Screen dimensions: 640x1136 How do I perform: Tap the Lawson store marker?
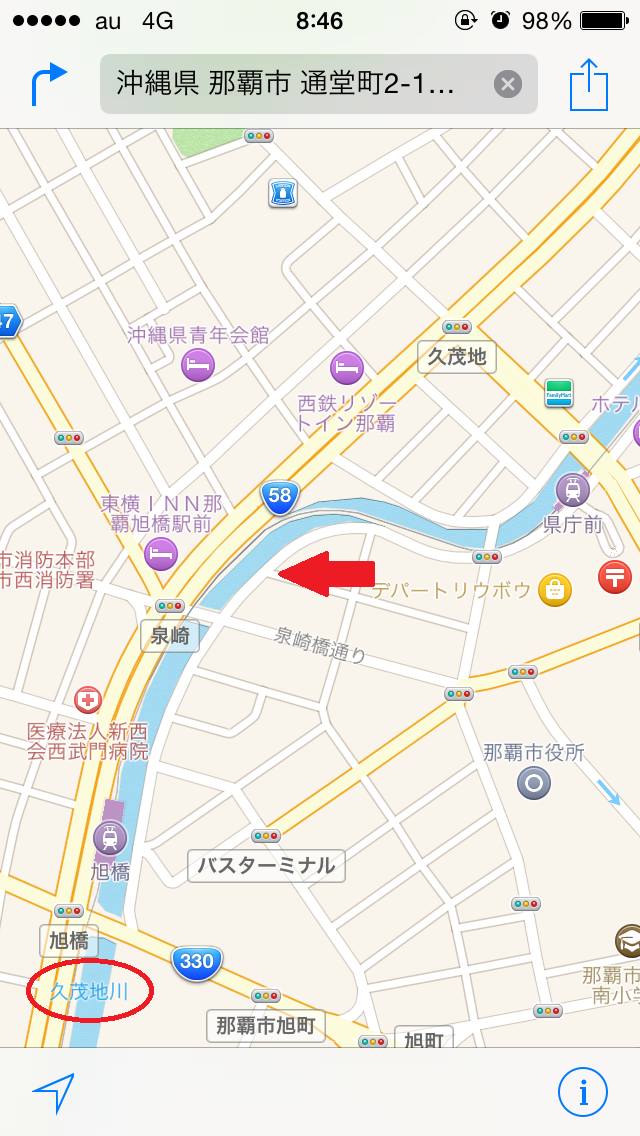pyautogui.click(x=283, y=193)
